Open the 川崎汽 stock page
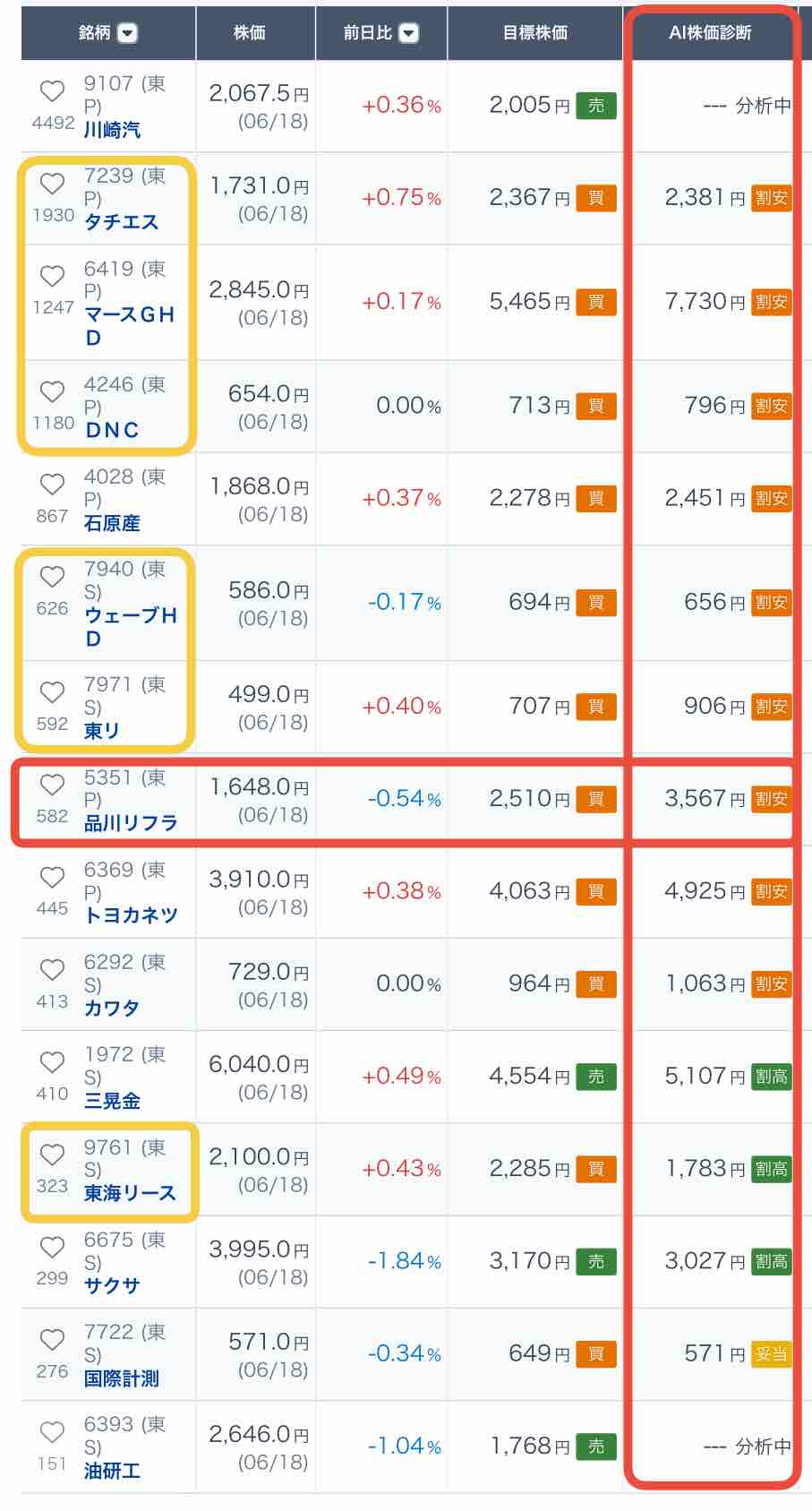 point(112,130)
